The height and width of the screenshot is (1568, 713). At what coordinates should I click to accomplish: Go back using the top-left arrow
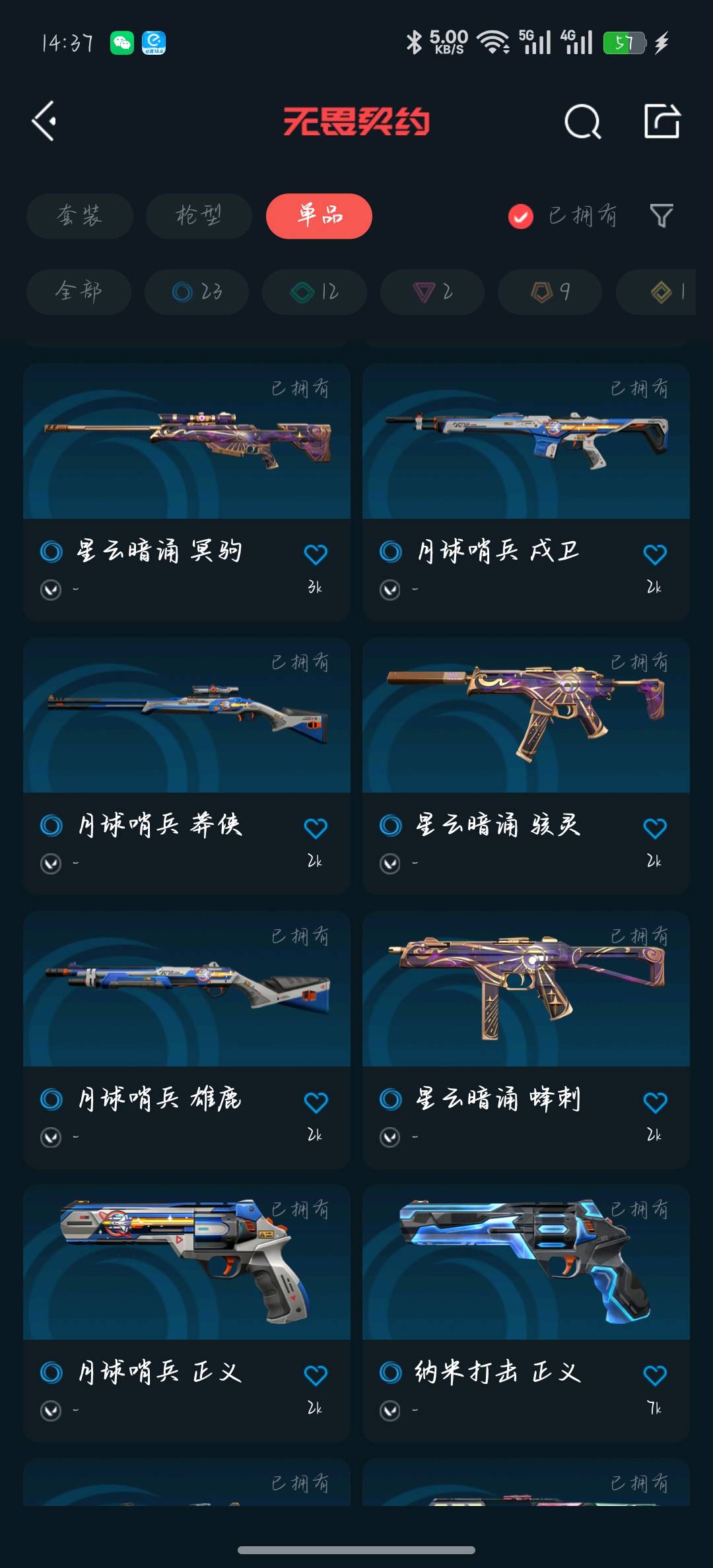click(x=45, y=121)
